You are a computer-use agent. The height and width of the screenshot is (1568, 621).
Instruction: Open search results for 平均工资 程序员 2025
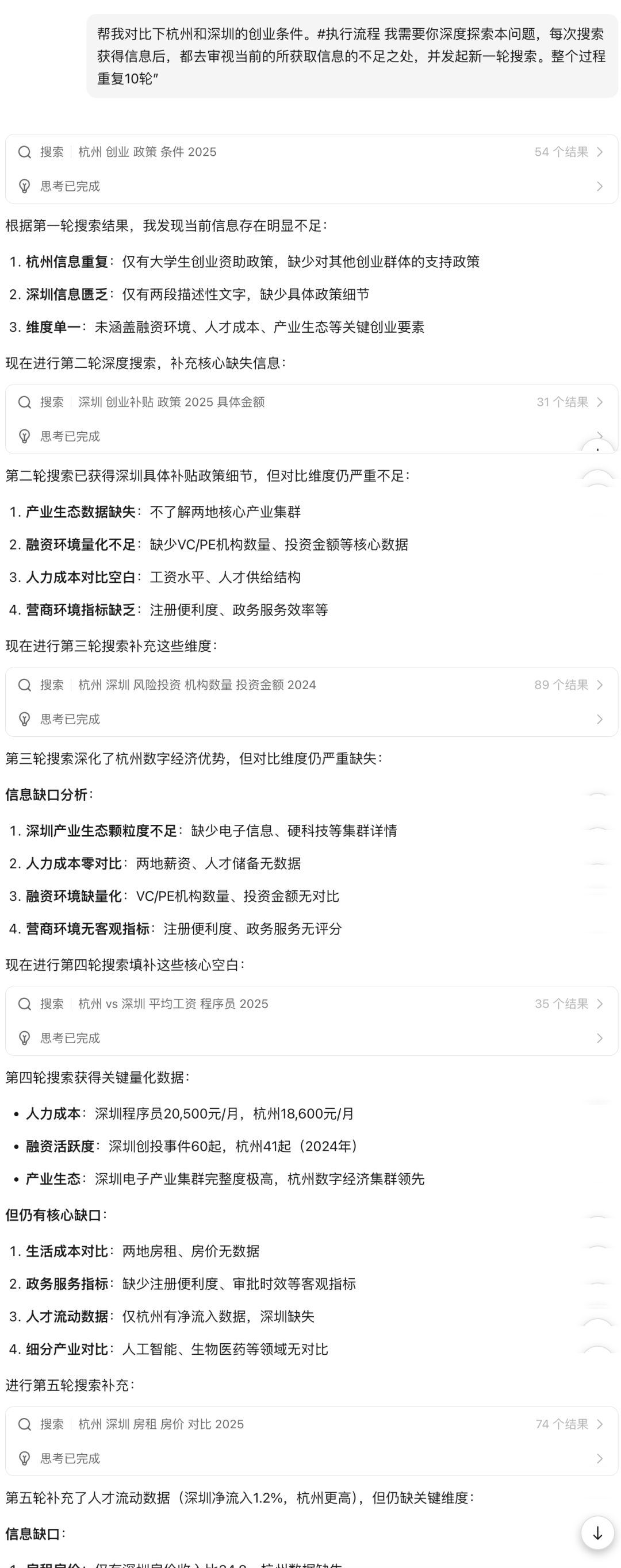(x=310, y=1004)
